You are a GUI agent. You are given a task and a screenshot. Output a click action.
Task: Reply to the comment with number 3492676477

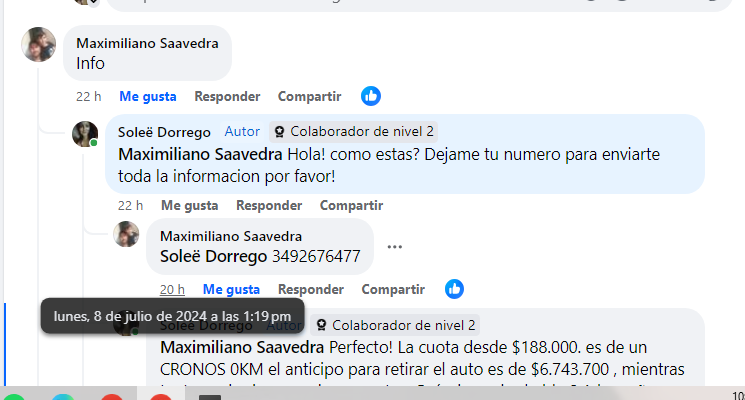click(311, 289)
